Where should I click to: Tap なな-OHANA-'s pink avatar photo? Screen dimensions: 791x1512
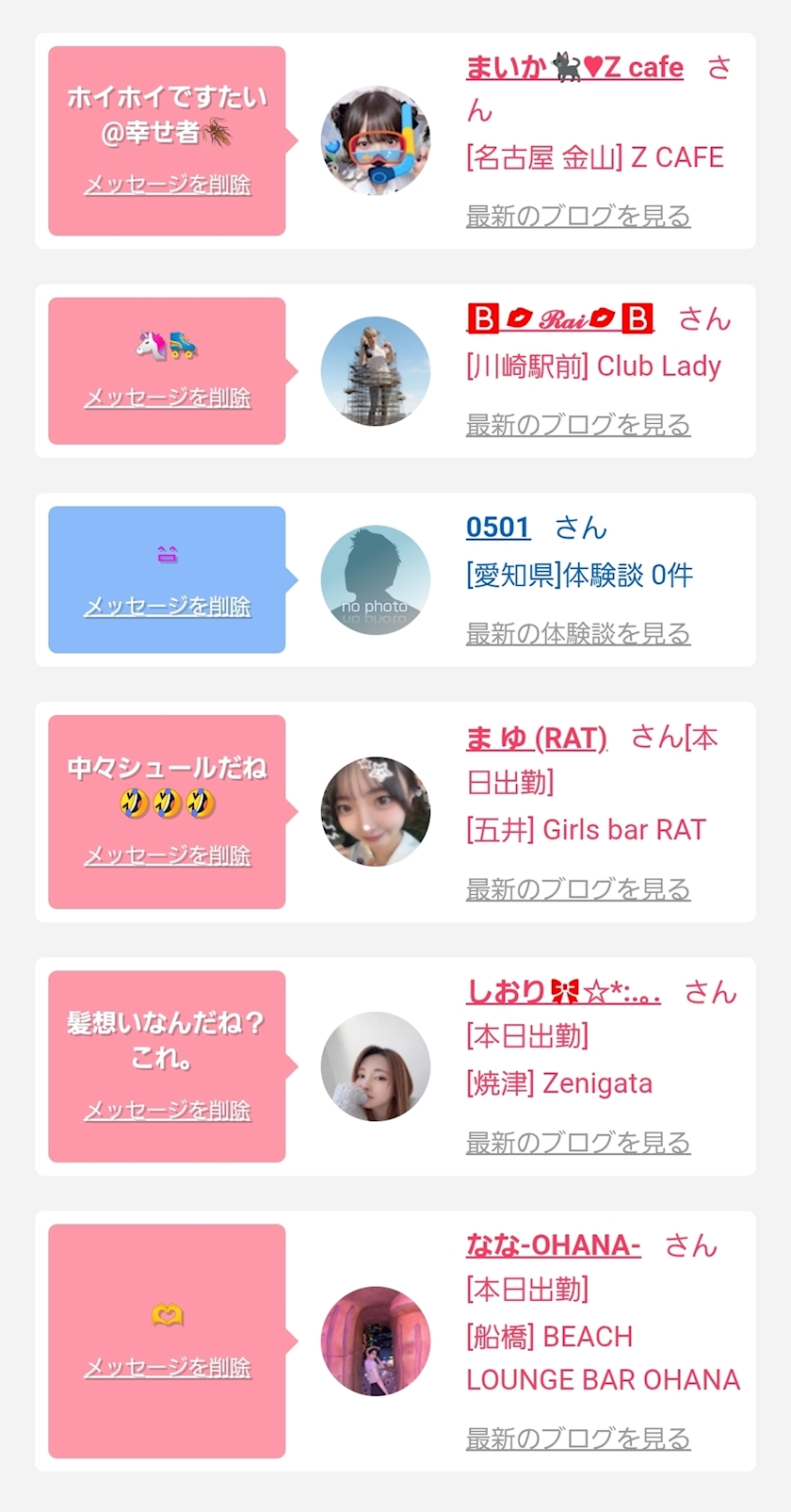coord(376,1341)
